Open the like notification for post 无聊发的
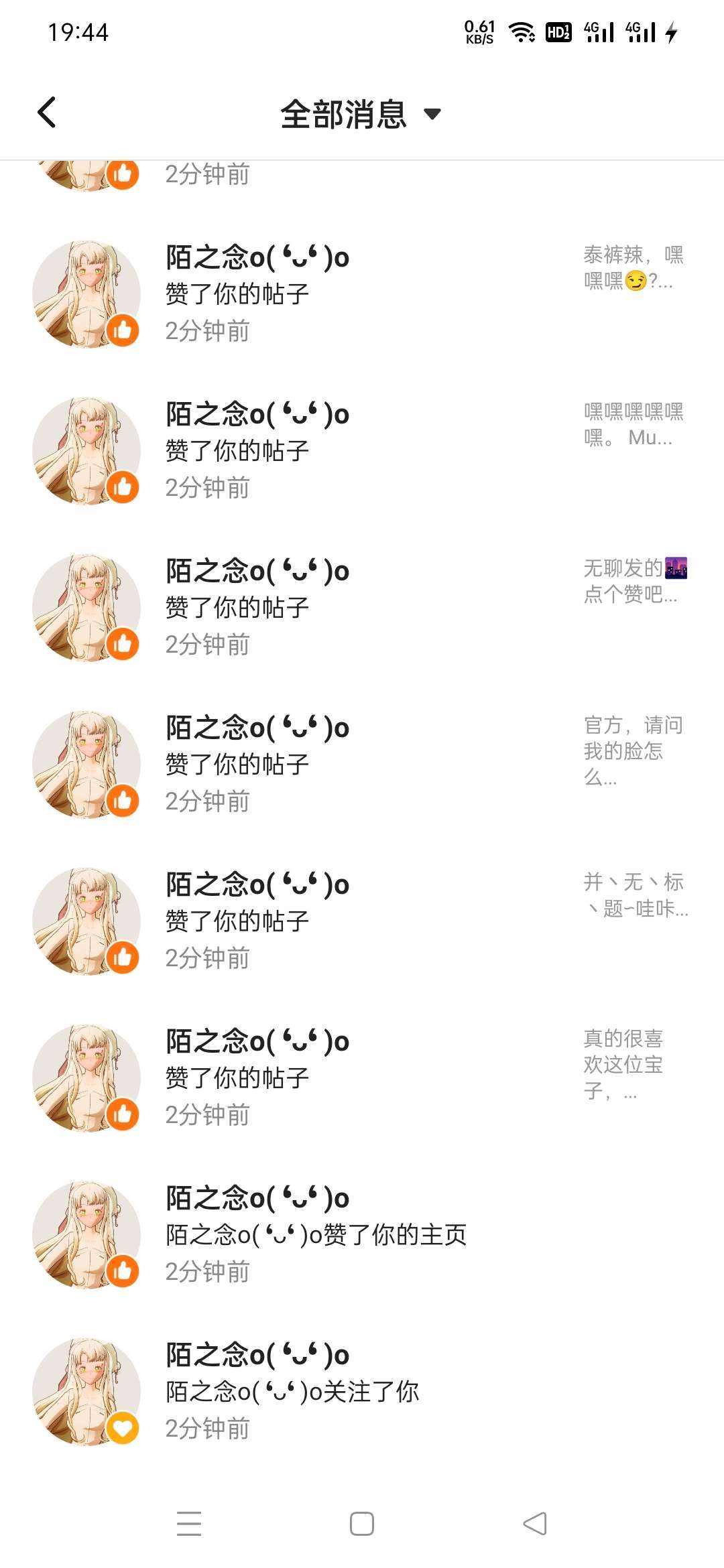This screenshot has height=1568, width=724. (x=362, y=607)
